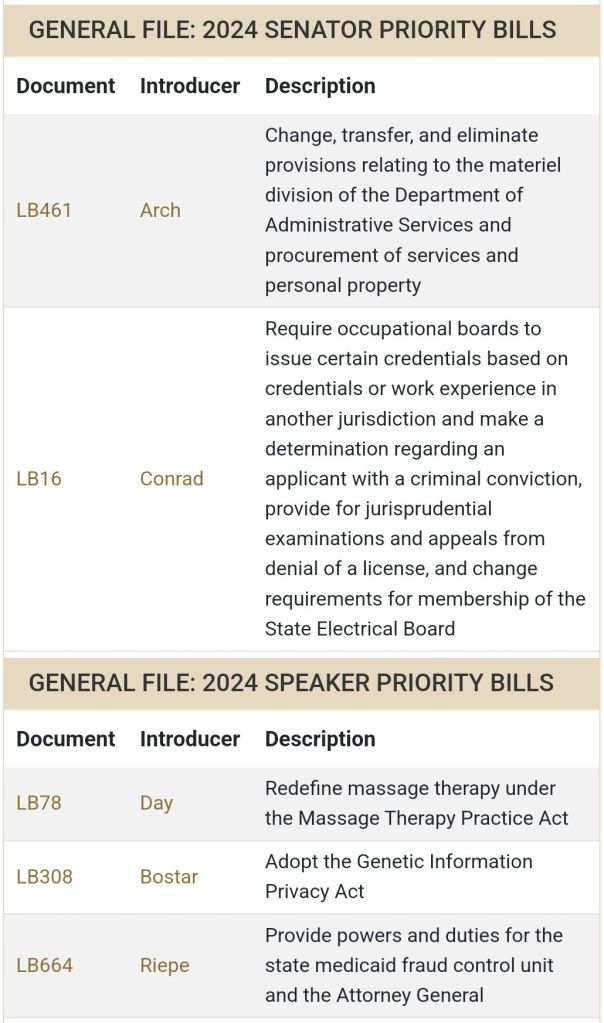604x1023 pixels.
Task: View introducer Arch's page
Action: tap(160, 210)
